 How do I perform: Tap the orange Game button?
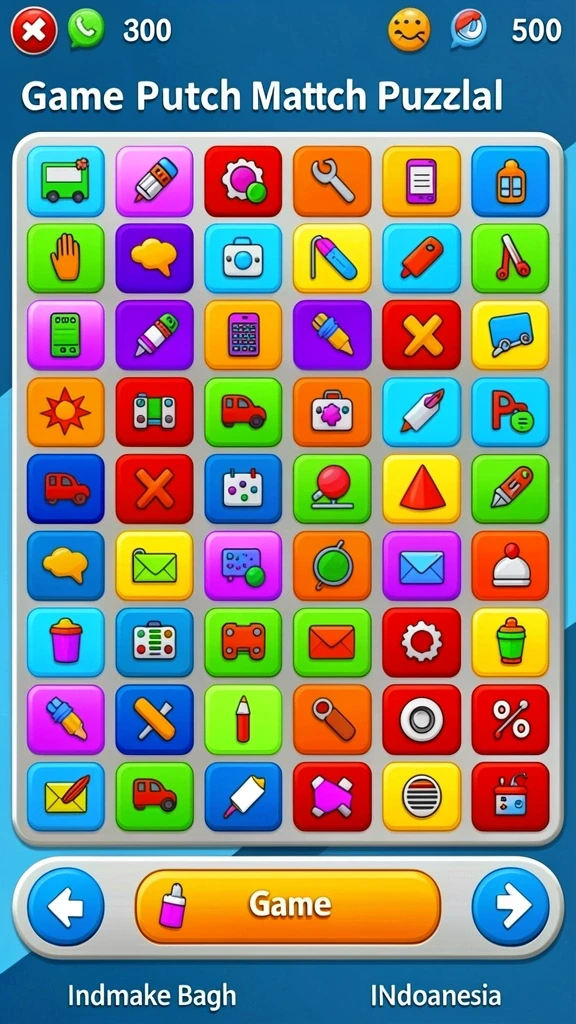(288, 906)
